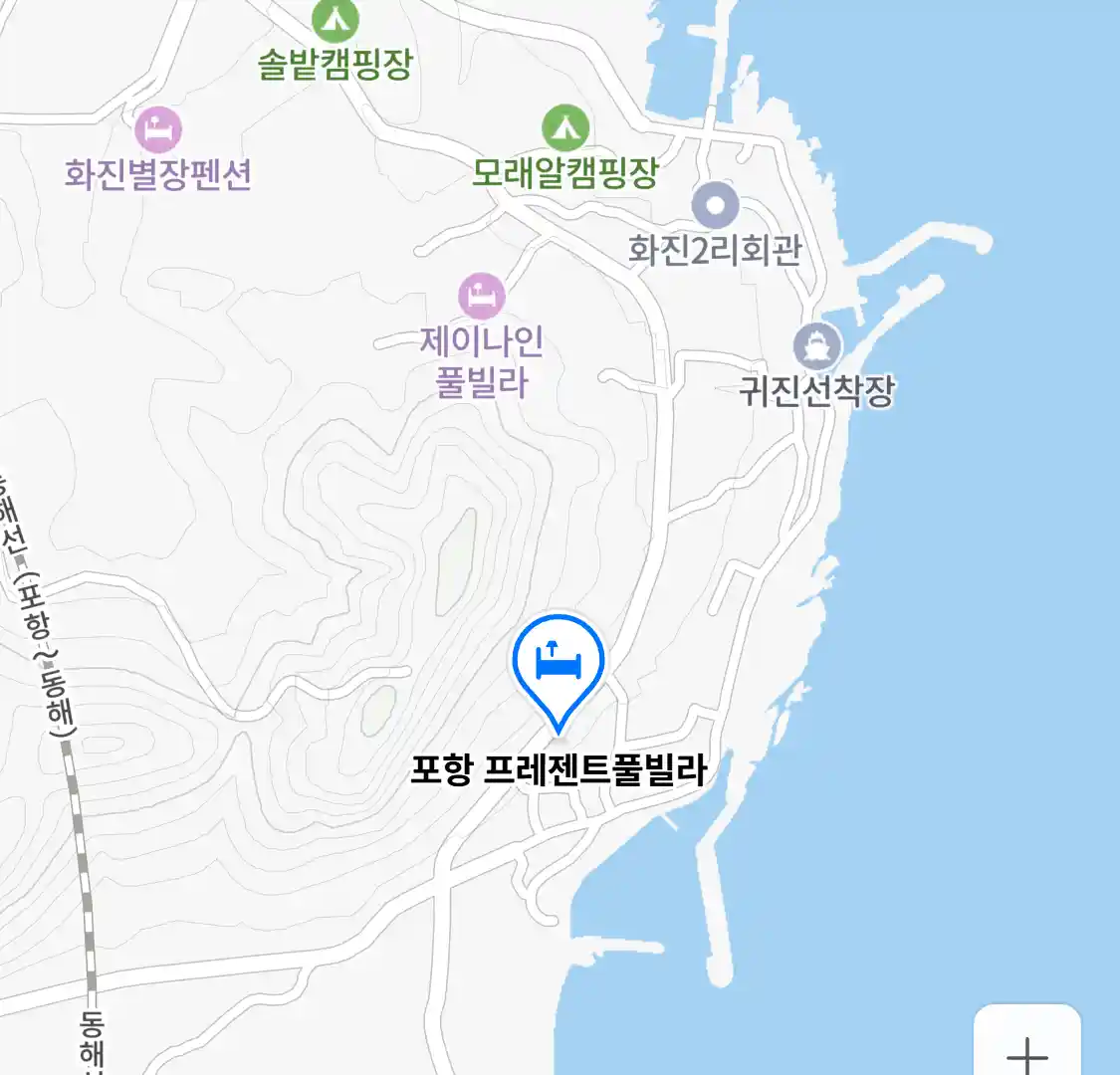This screenshot has height=1075, width=1120.
Task: Open the 제이나인 풀빌라 lodging marker
Action: [x=482, y=297]
